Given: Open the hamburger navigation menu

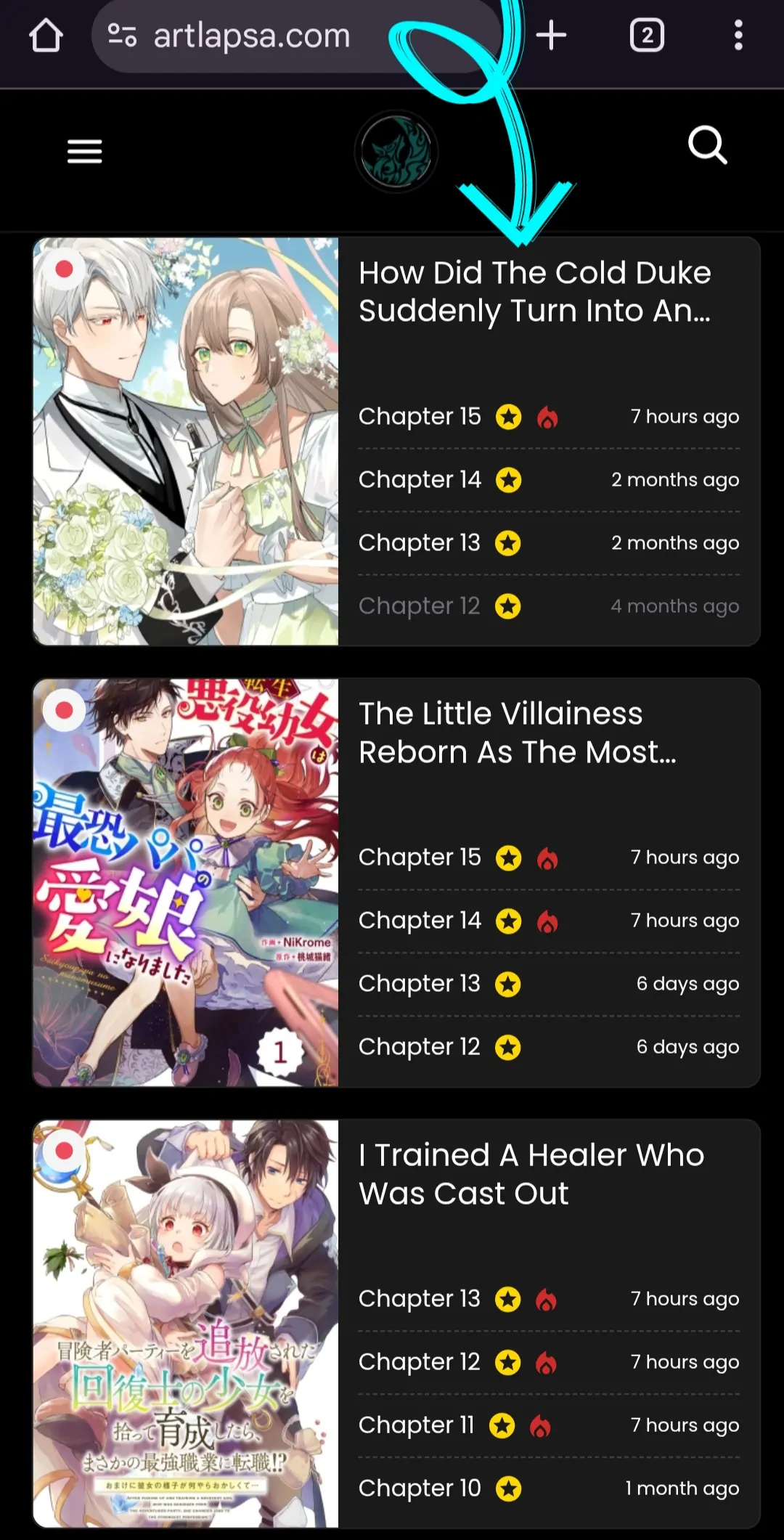Looking at the screenshot, I should pyautogui.click(x=85, y=151).
